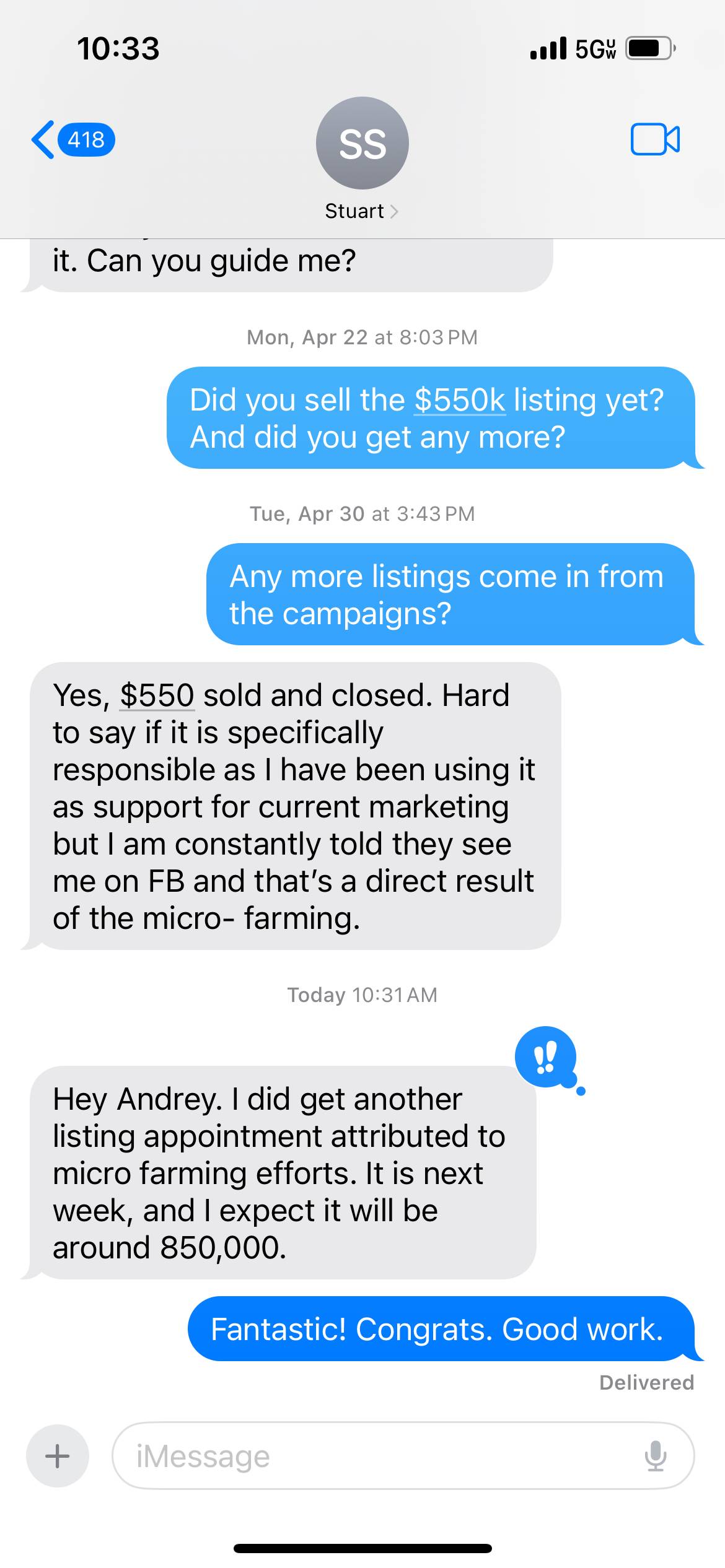Record audio with the microphone icon
Screen dimensions: 725x1568
(655, 1456)
